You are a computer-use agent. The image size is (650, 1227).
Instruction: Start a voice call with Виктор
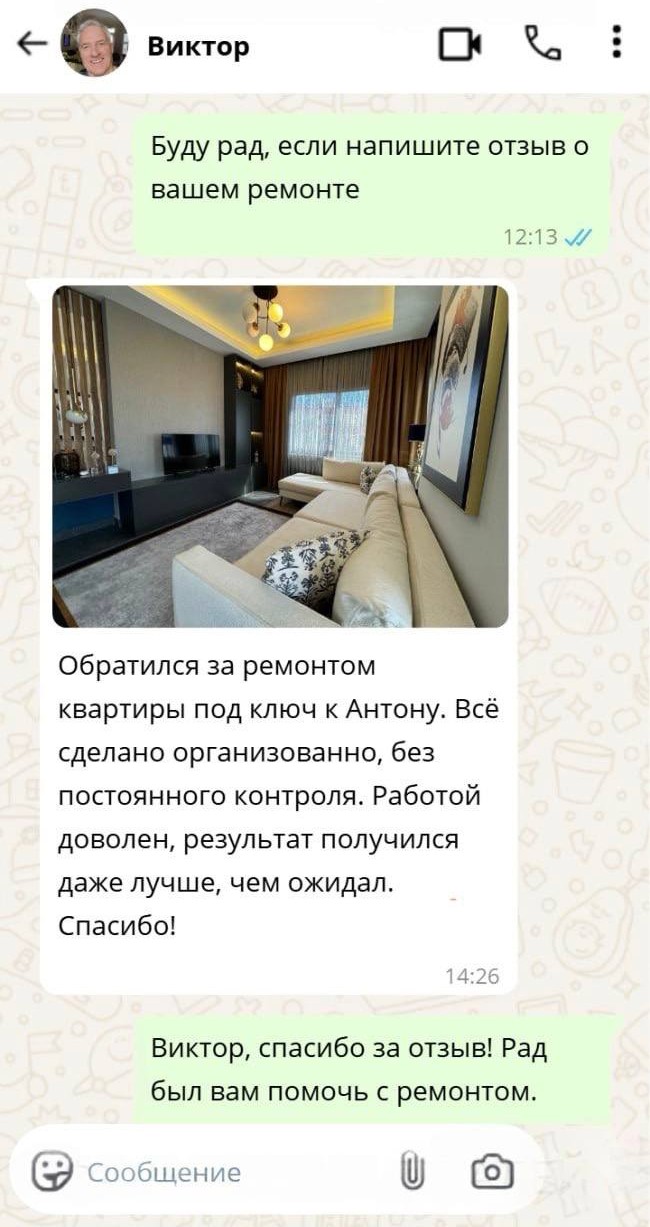tap(543, 43)
